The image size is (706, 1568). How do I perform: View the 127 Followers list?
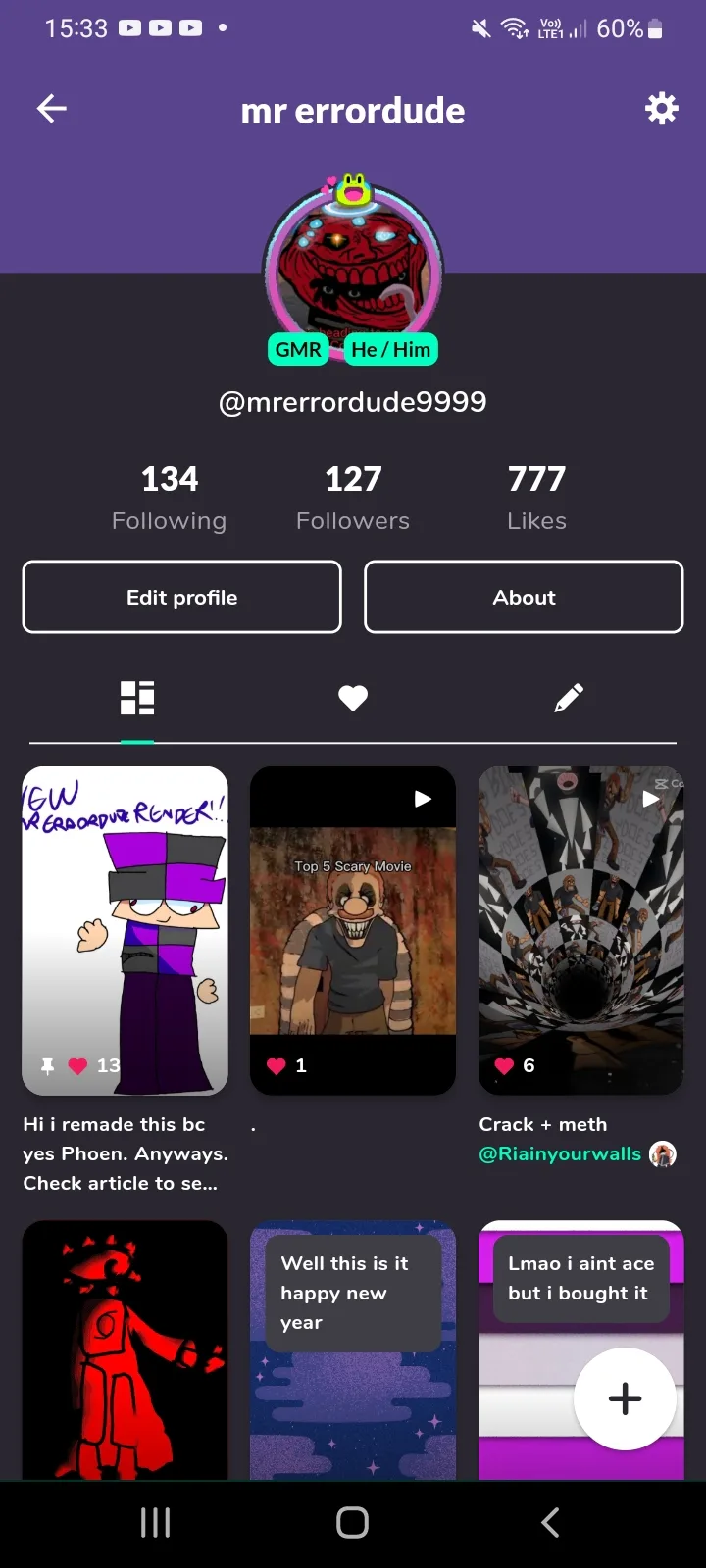[x=353, y=498]
